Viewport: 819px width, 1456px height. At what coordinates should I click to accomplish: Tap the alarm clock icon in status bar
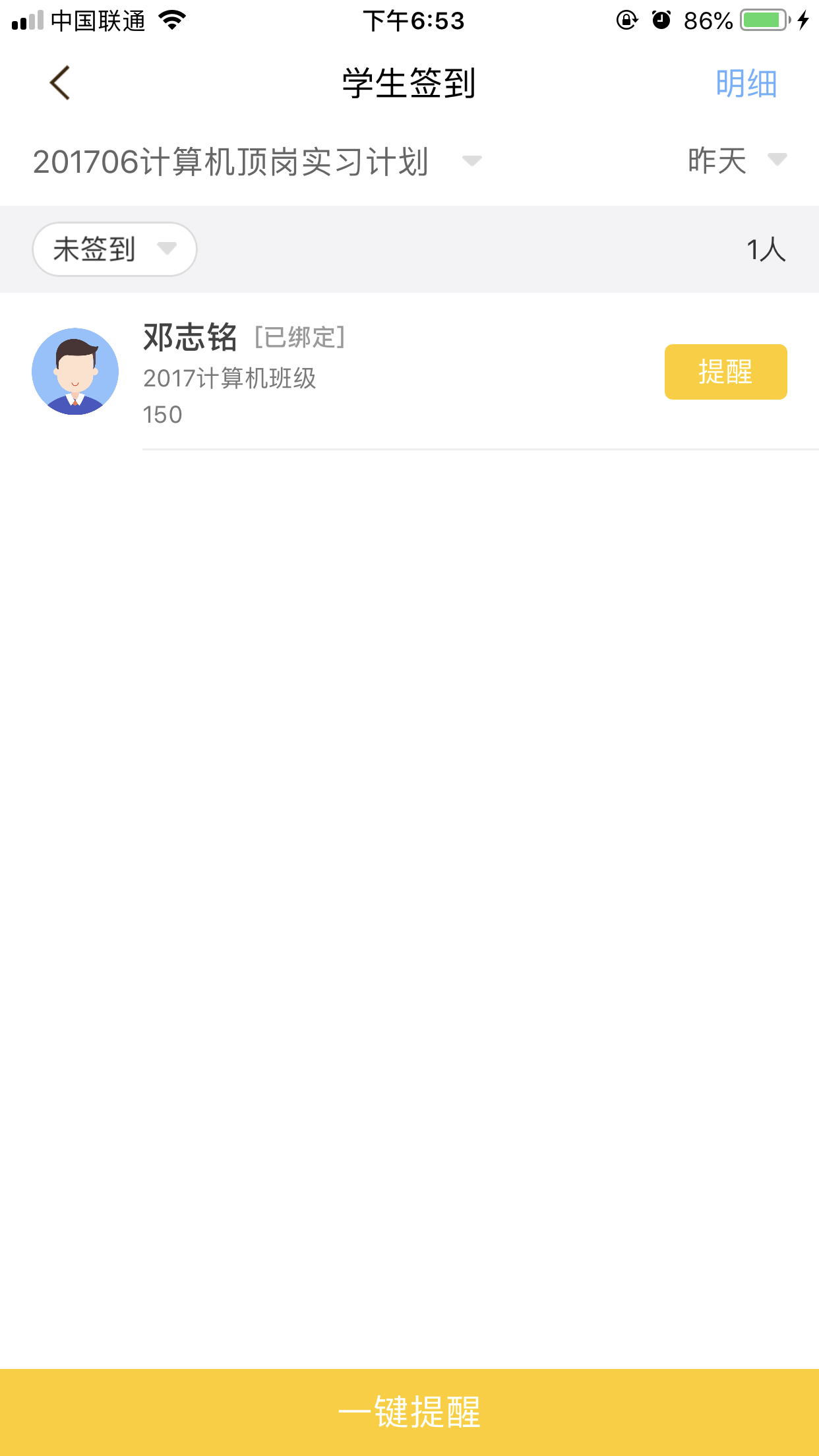[x=661, y=20]
